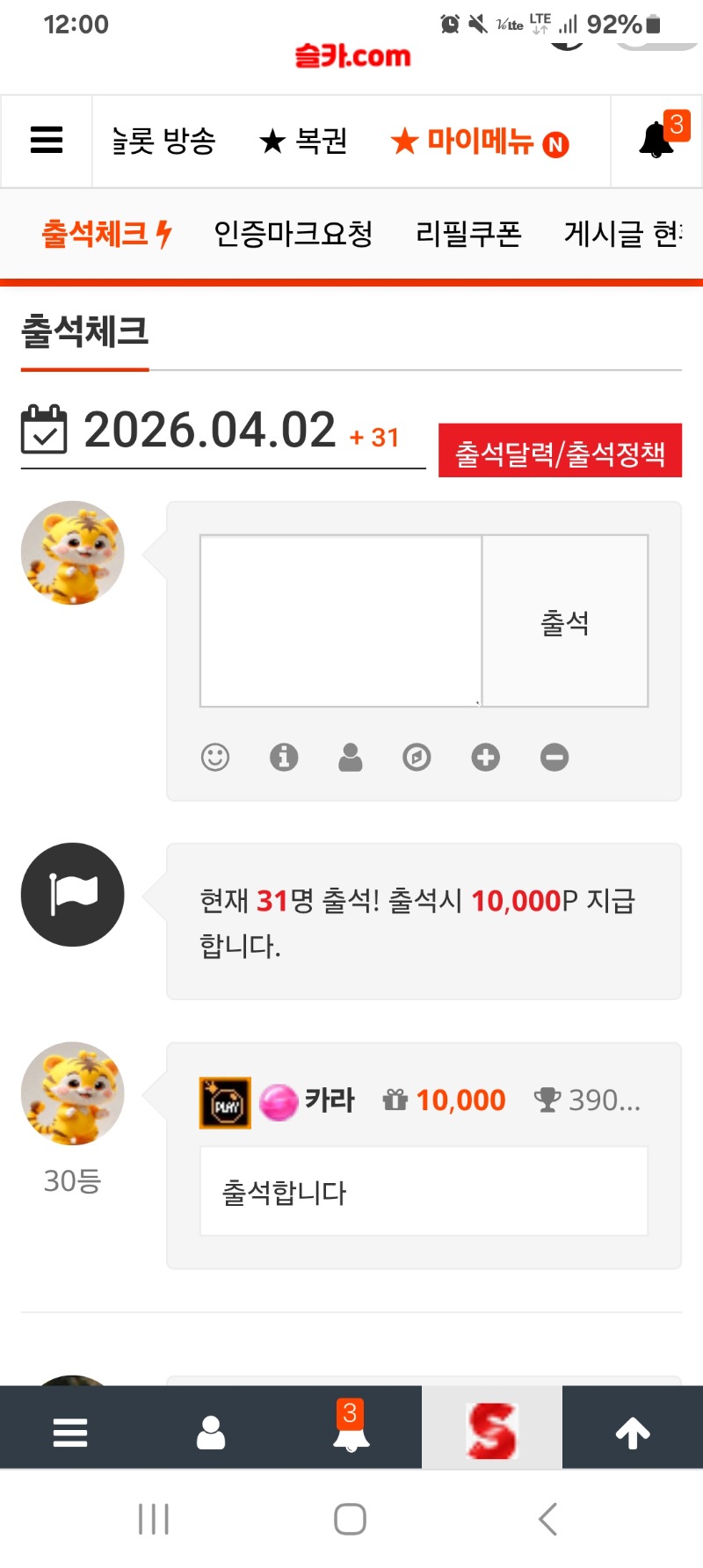The width and height of the screenshot is (703, 1568).
Task: Open the profile icon in the bottom bar
Action: point(211,1433)
